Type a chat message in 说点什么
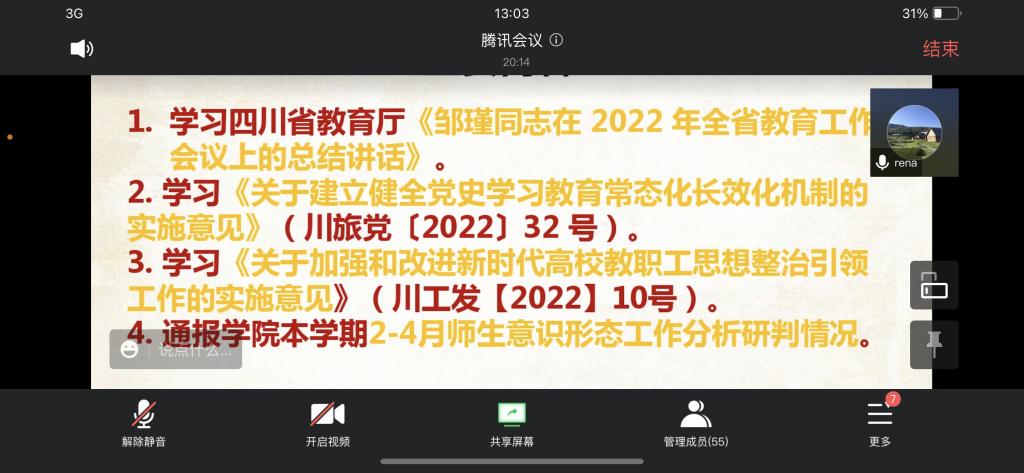 188,350
